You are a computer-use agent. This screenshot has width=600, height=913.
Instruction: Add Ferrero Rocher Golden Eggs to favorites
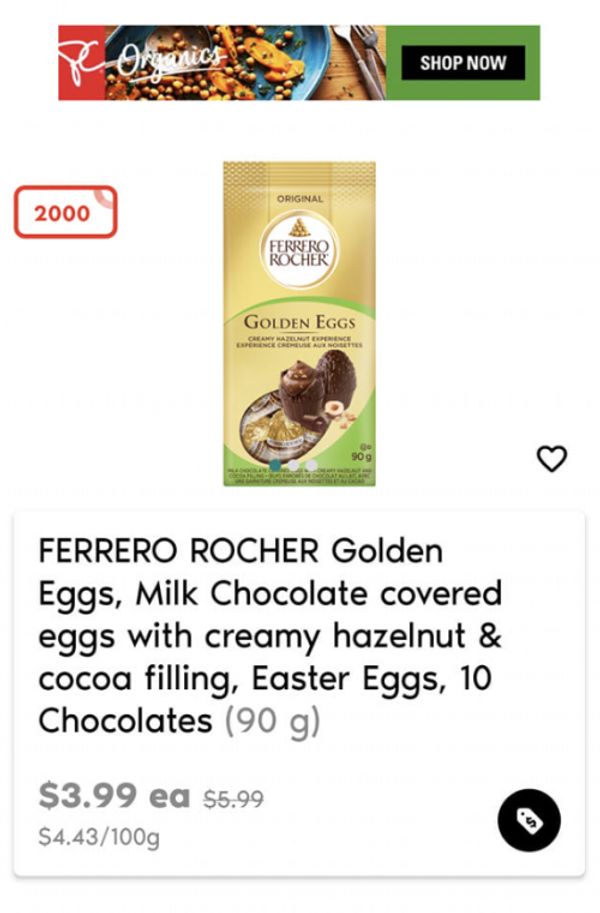tap(552, 458)
